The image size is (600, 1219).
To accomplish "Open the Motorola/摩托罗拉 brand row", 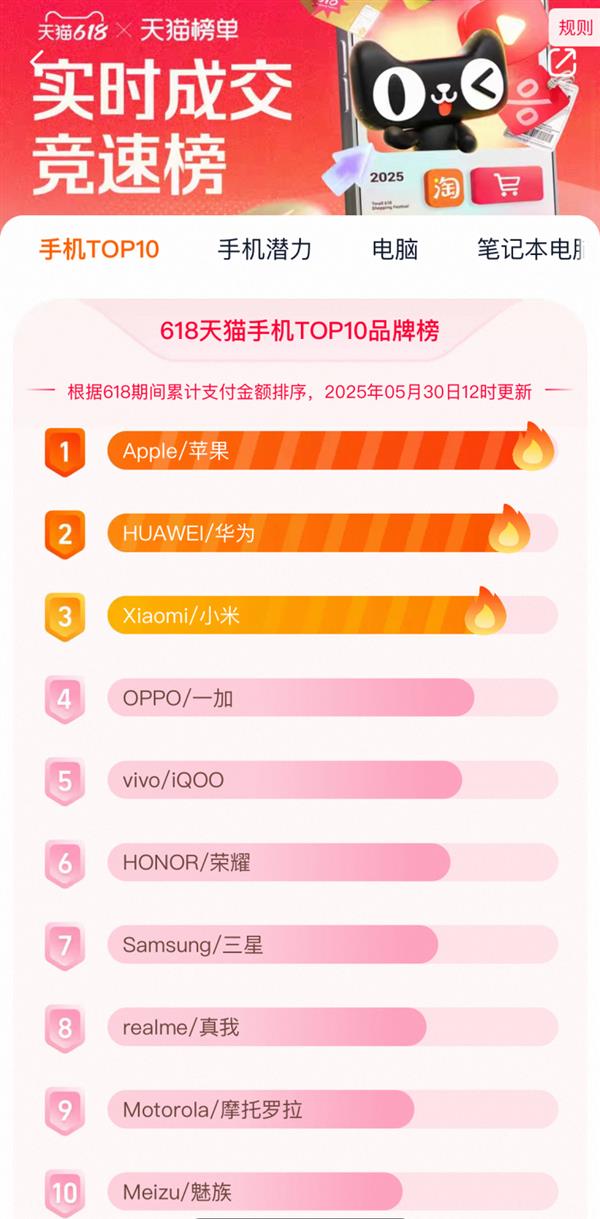I will click(x=330, y=1109).
